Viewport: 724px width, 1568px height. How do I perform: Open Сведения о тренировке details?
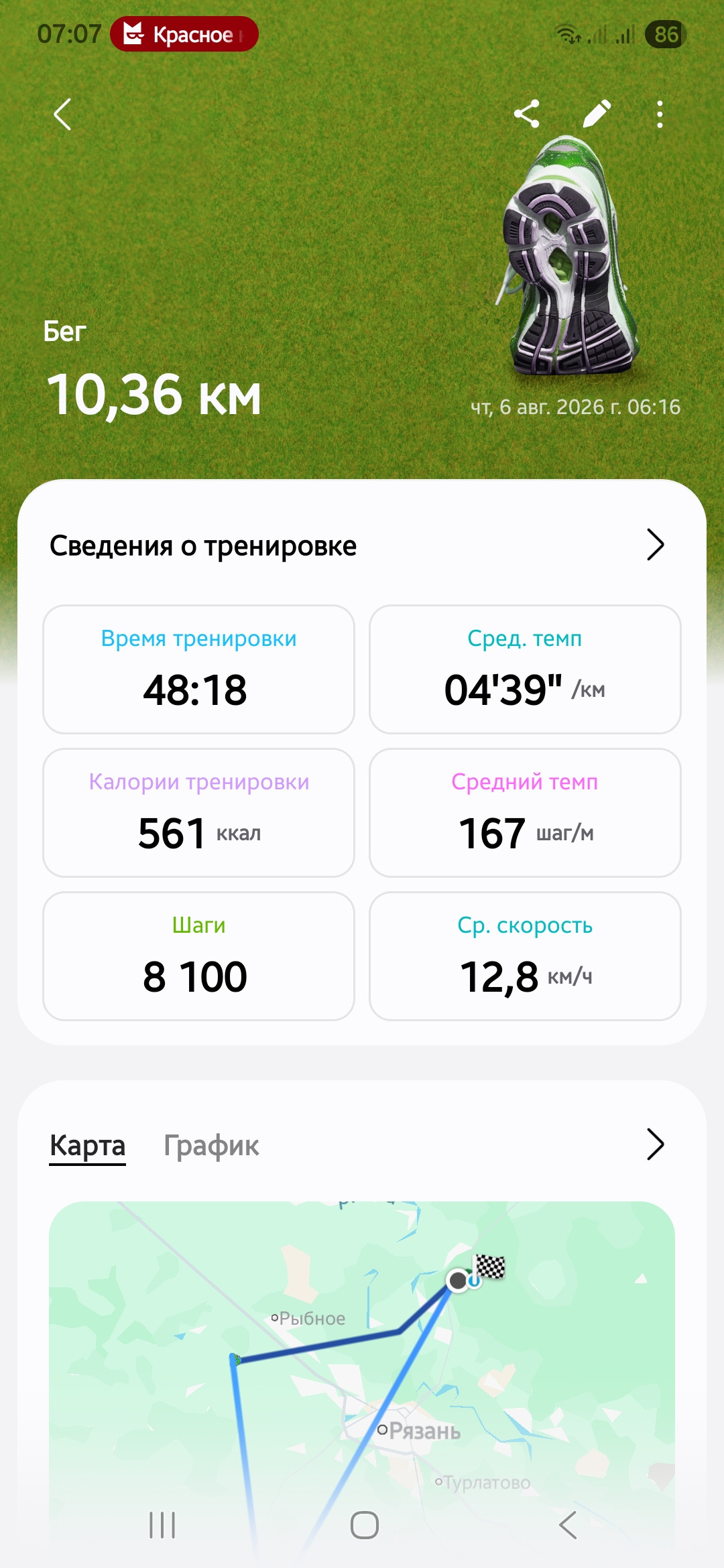362,545
